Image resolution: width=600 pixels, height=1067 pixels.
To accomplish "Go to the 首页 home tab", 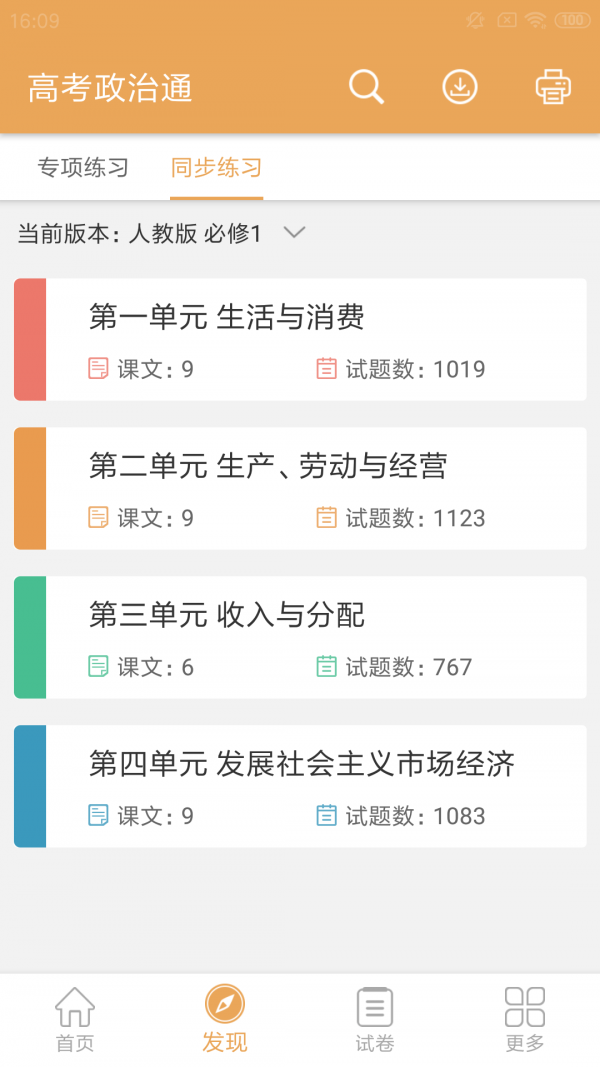I will (75, 1019).
